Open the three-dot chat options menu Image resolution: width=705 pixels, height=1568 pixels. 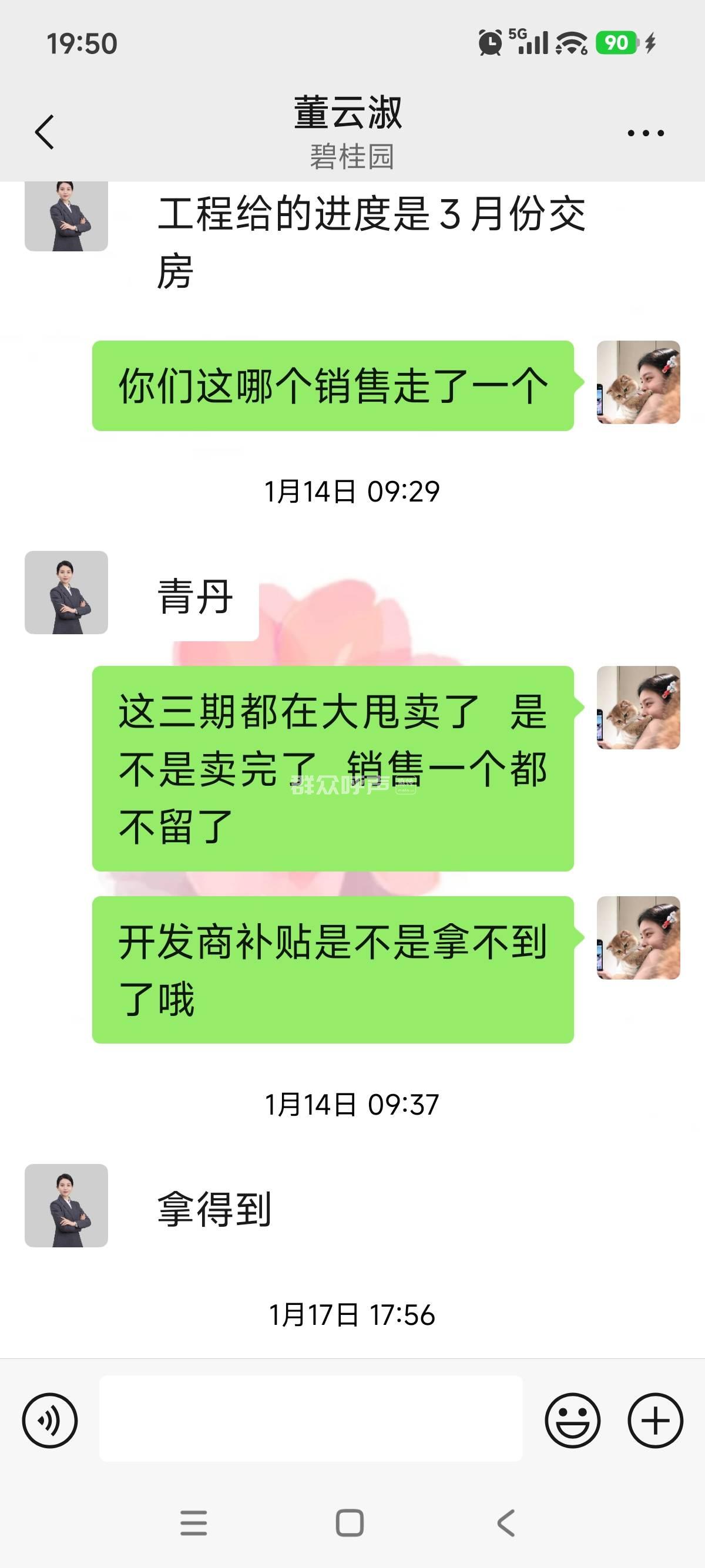coord(645,133)
